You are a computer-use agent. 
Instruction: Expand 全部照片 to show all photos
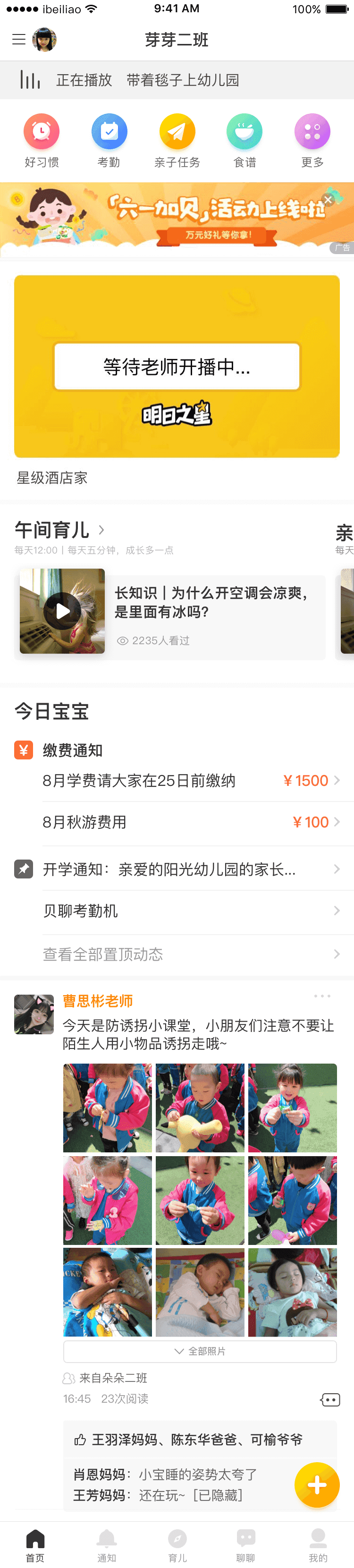tap(200, 1351)
